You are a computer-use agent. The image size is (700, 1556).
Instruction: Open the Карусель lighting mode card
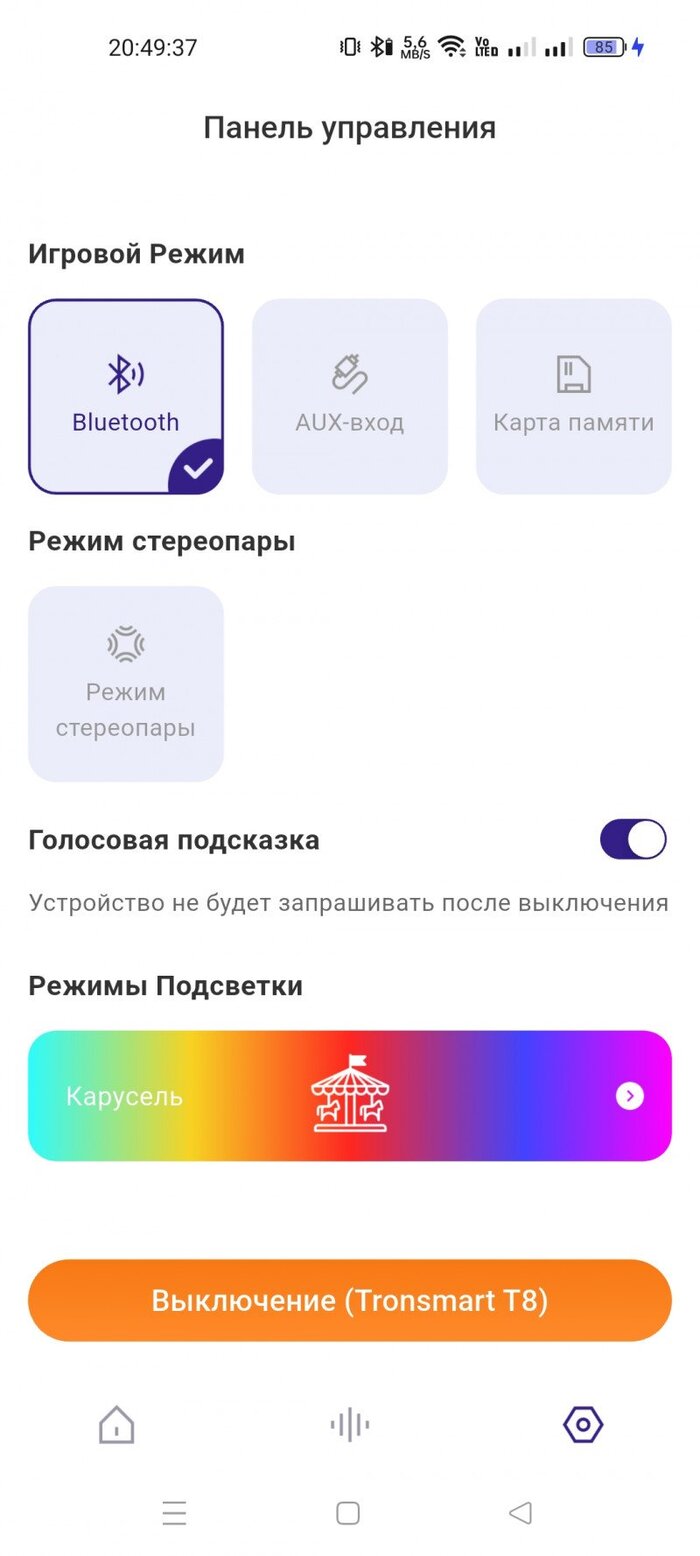(x=350, y=1096)
